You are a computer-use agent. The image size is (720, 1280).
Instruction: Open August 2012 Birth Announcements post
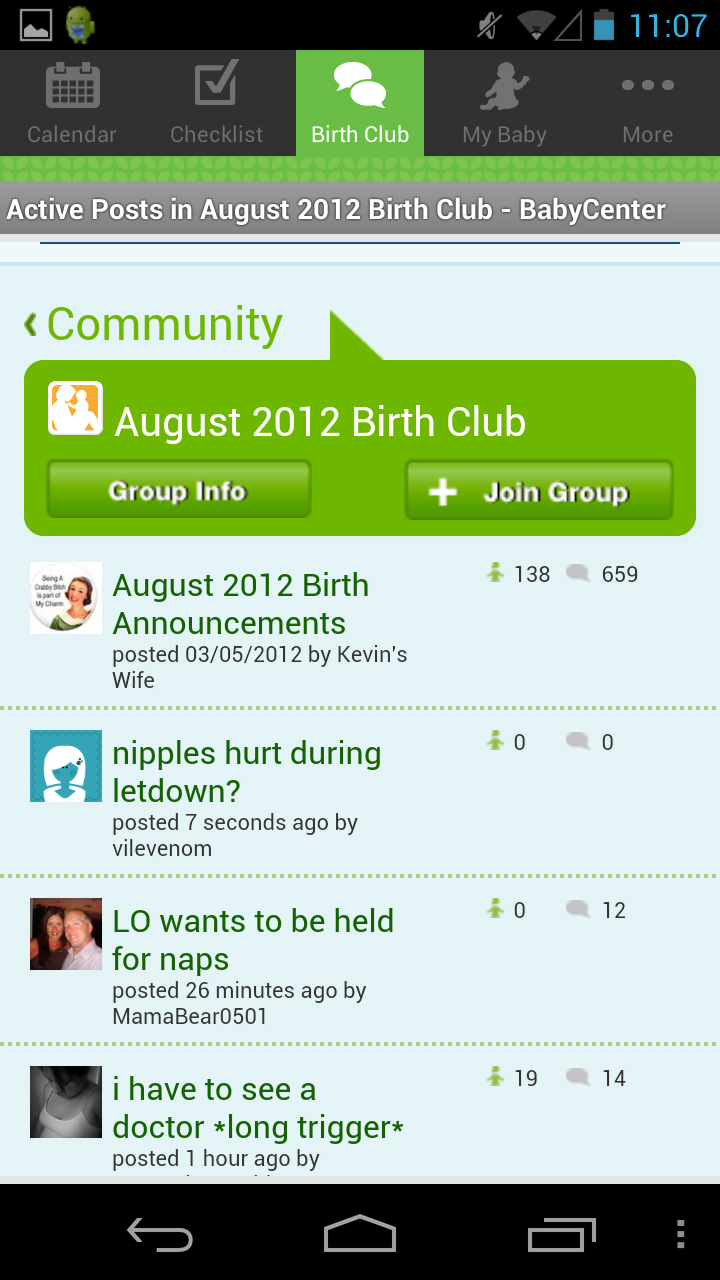tap(241, 604)
